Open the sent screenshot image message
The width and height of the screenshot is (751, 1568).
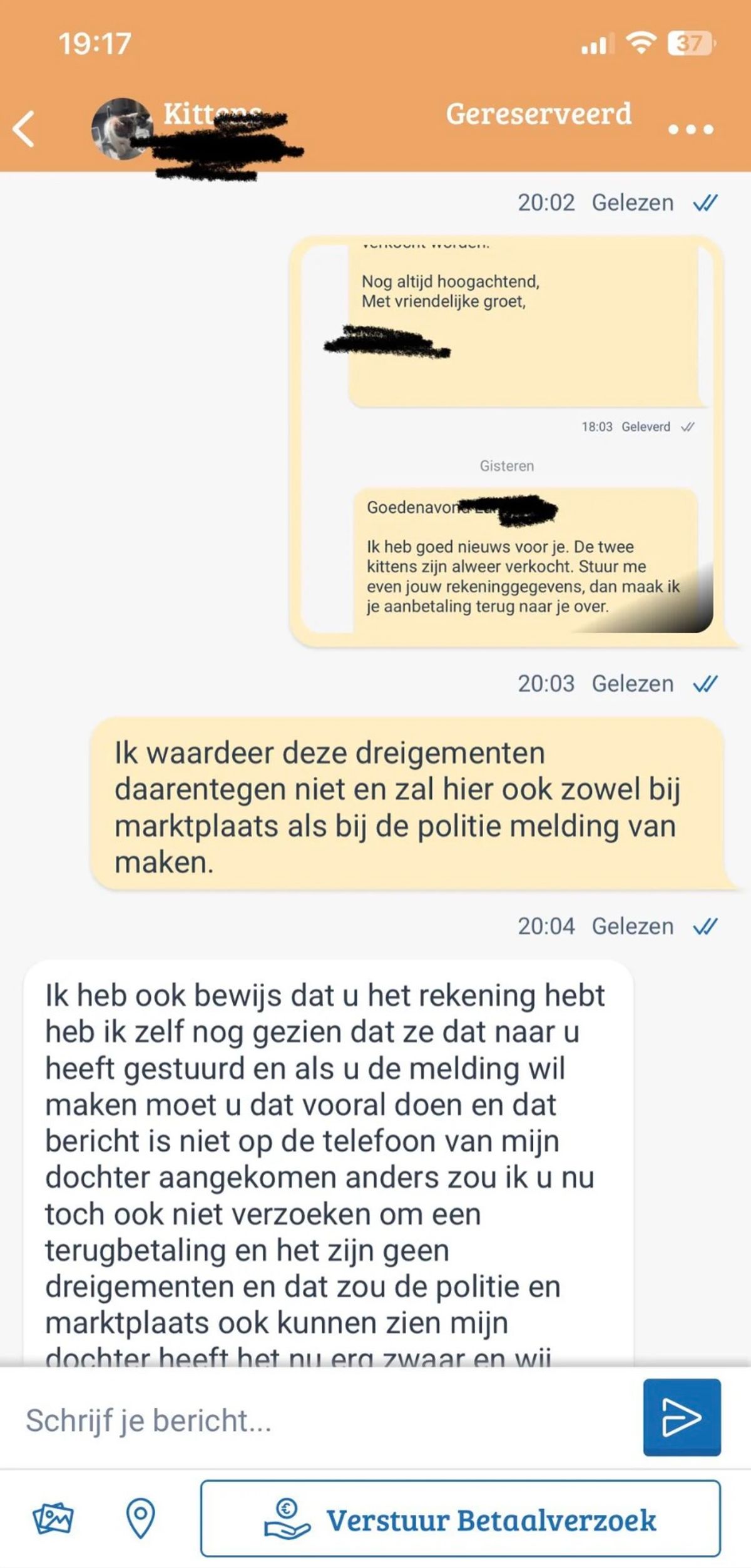tap(506, 441)
